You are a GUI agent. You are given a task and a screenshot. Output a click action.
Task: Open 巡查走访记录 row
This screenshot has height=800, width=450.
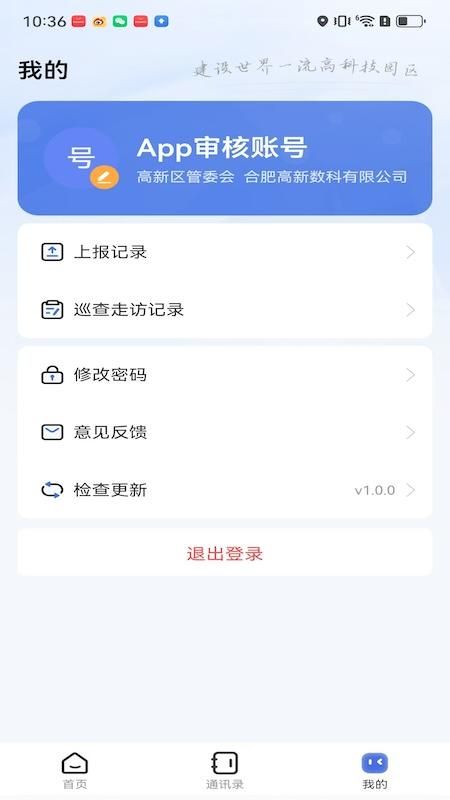[x=225, y=310]
